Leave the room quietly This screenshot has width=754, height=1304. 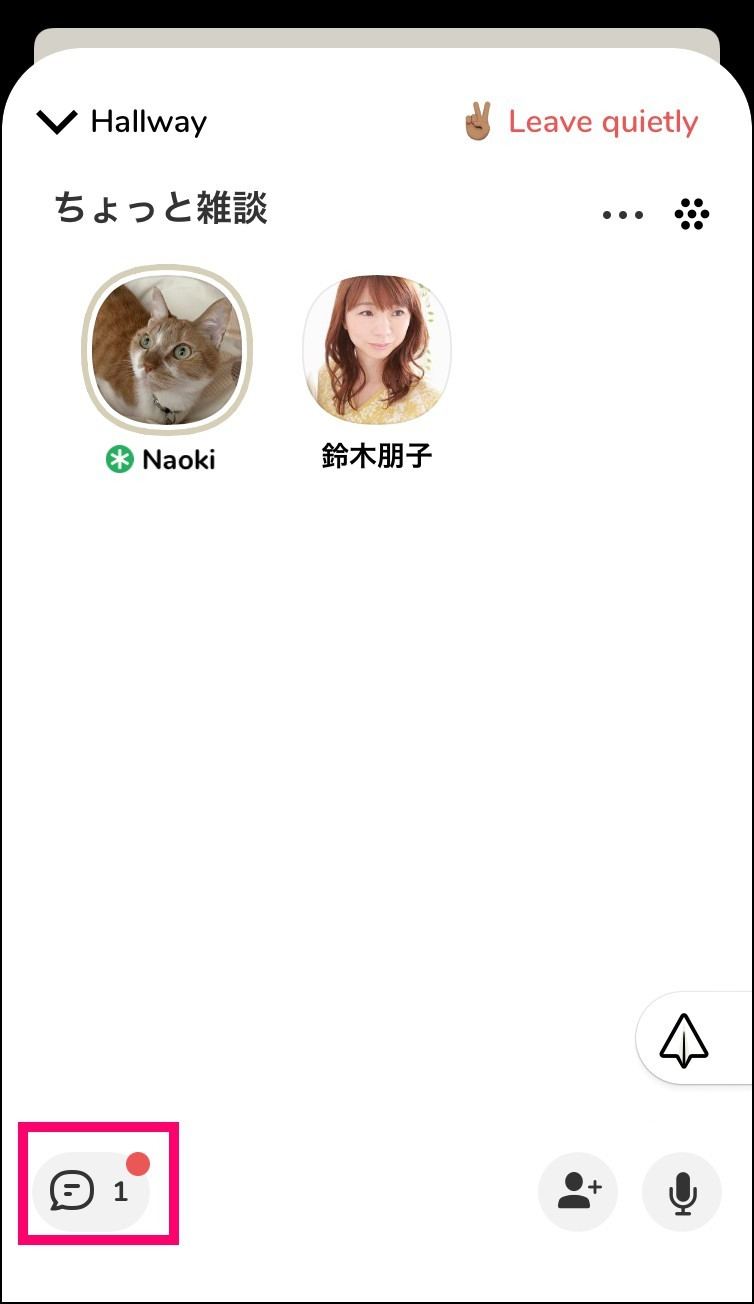click(579, 122)
